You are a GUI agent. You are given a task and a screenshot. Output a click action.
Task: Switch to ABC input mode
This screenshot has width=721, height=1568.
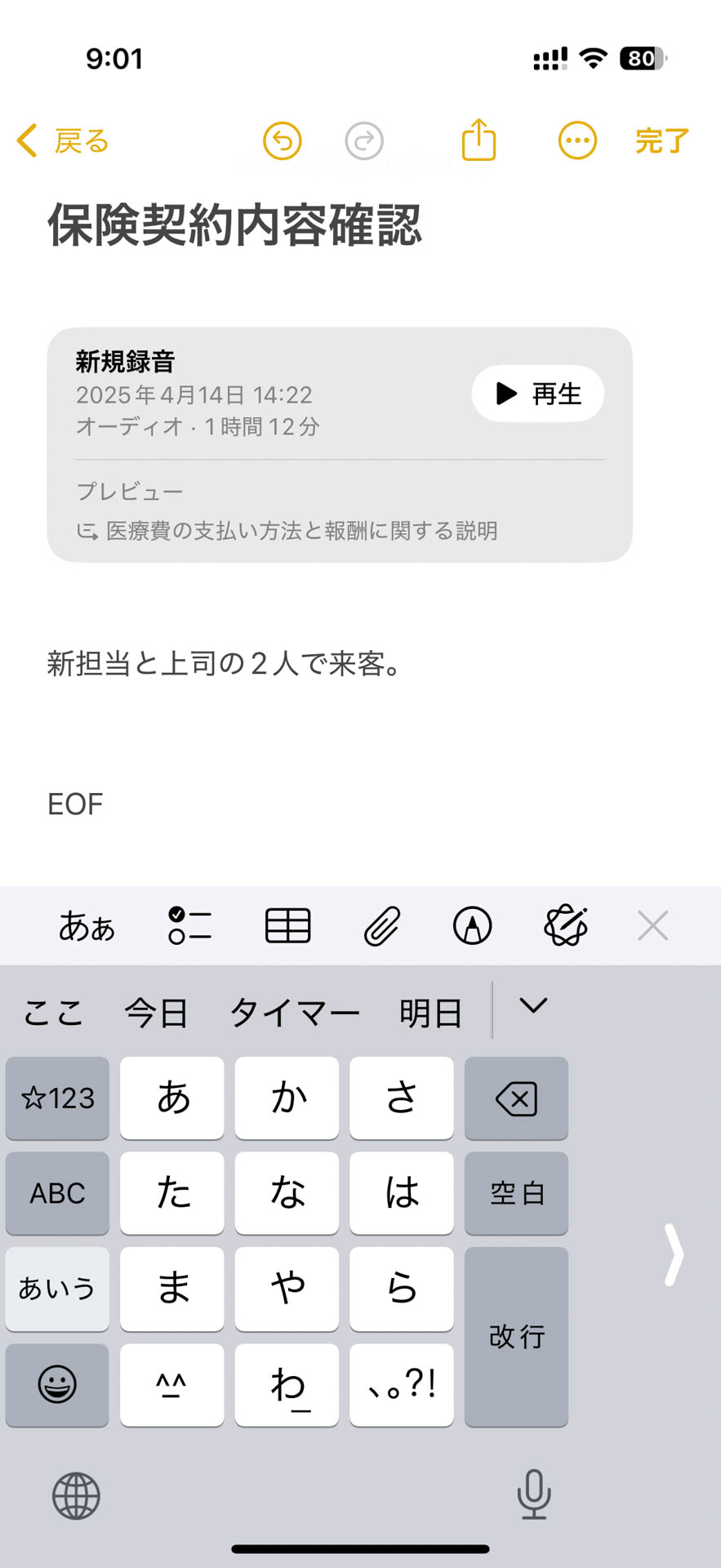click(56, 1193)
